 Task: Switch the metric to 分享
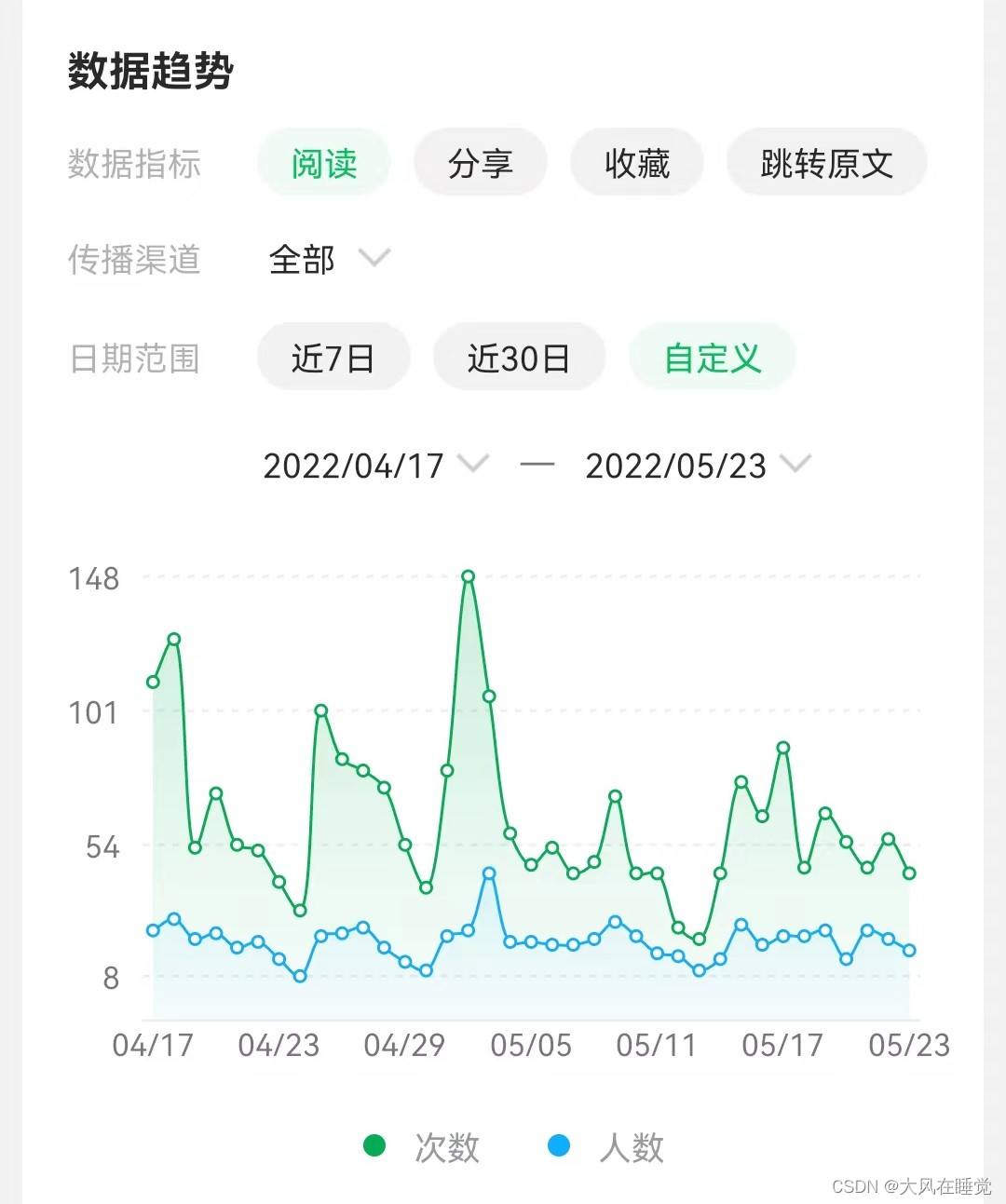(480, 164)
